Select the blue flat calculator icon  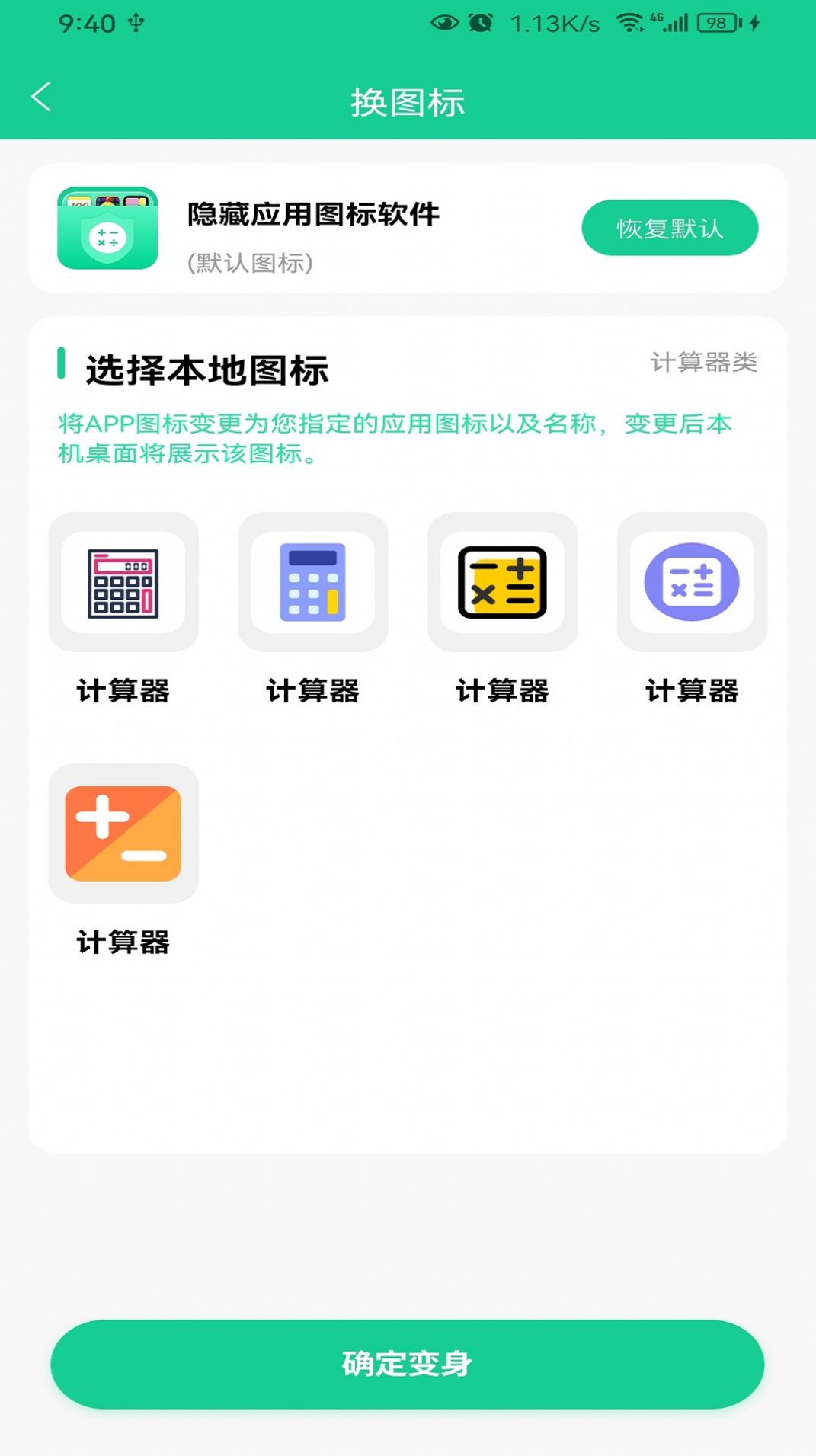(313, 583)
